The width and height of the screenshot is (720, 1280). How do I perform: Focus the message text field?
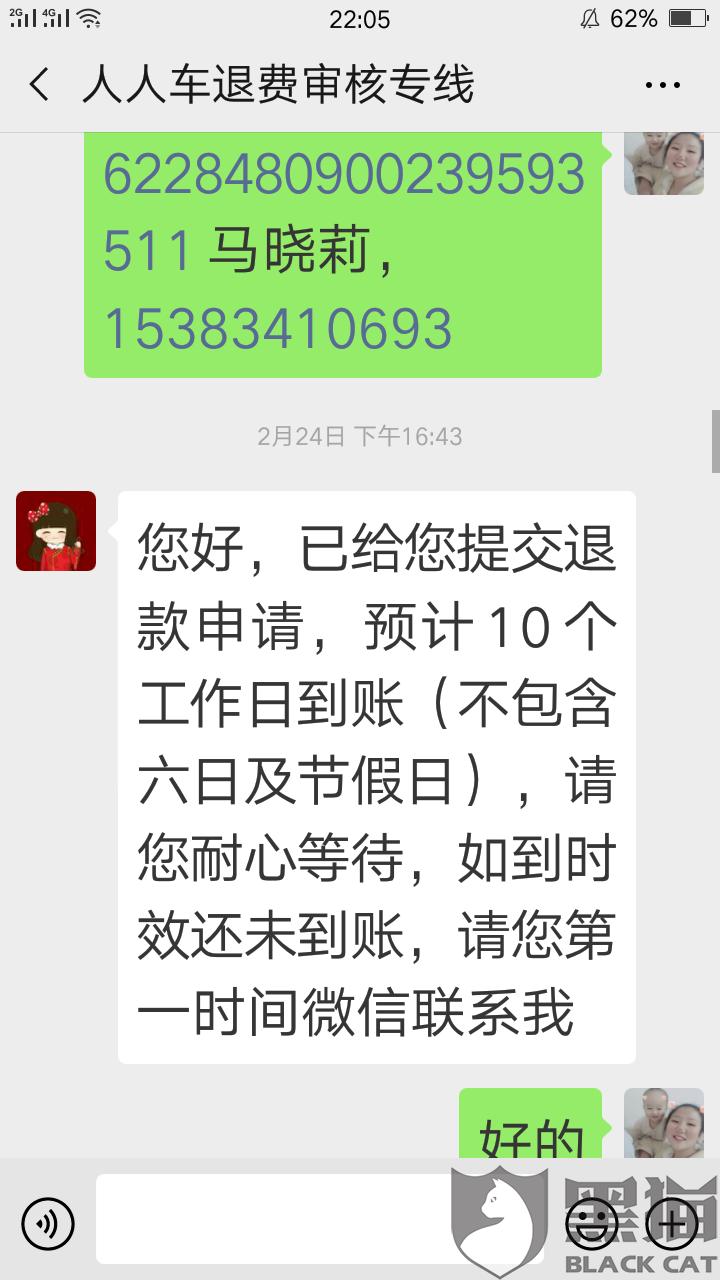click(320, 1219)
